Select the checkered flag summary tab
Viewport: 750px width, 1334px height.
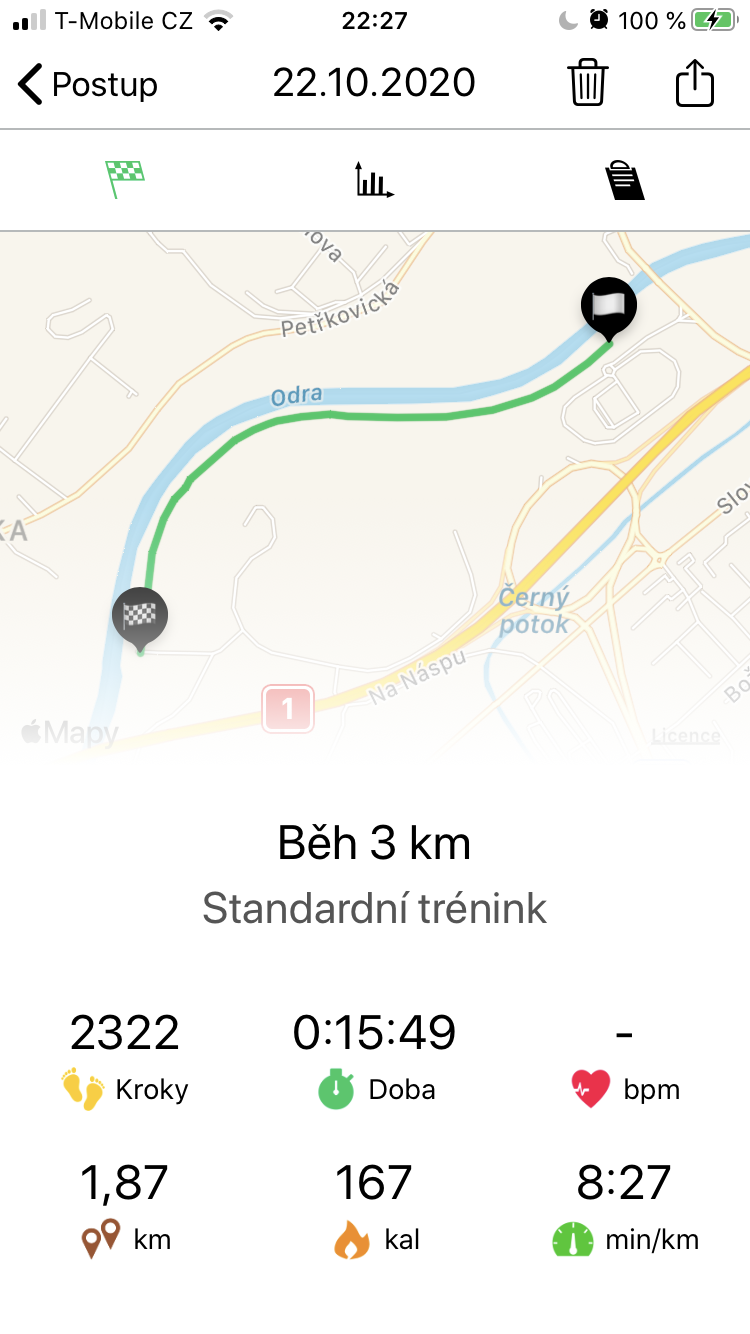(x=125, y=180)
